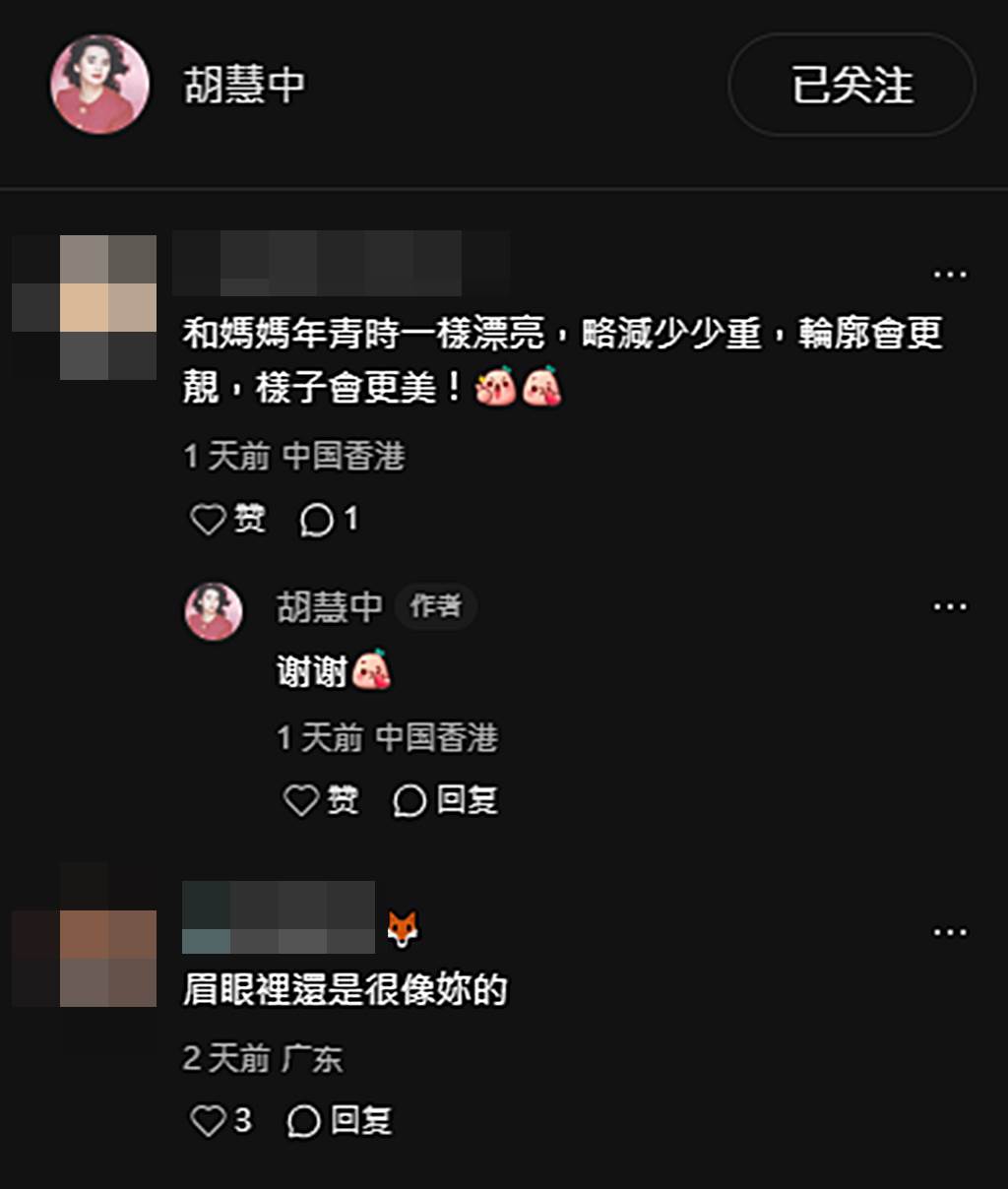Open the avatar of the Hong Kong commenter
This screenshot has height=1189, width=1008.
[x=85, y=307]
